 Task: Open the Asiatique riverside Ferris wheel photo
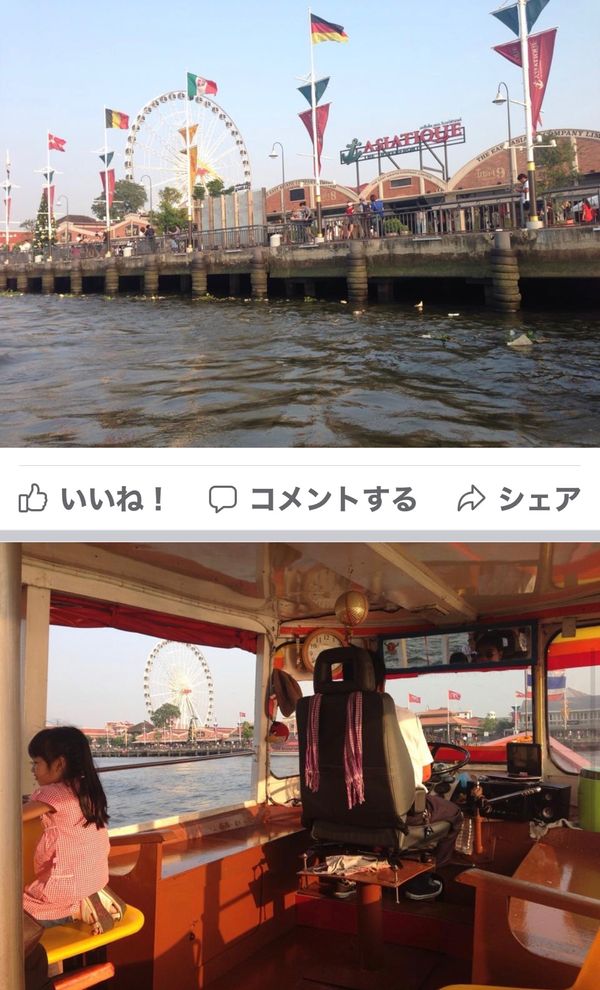tap(300, 224)
